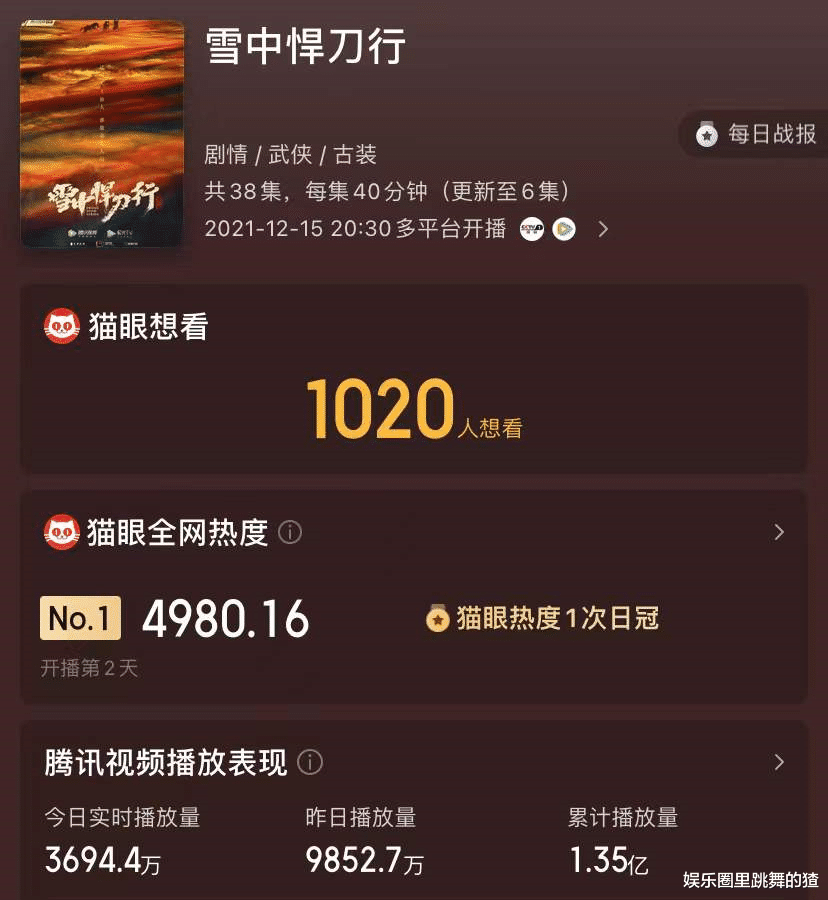Open the info icon next to 腾讯视频播放表现
The image size is (828, 900).
(311, 763)
